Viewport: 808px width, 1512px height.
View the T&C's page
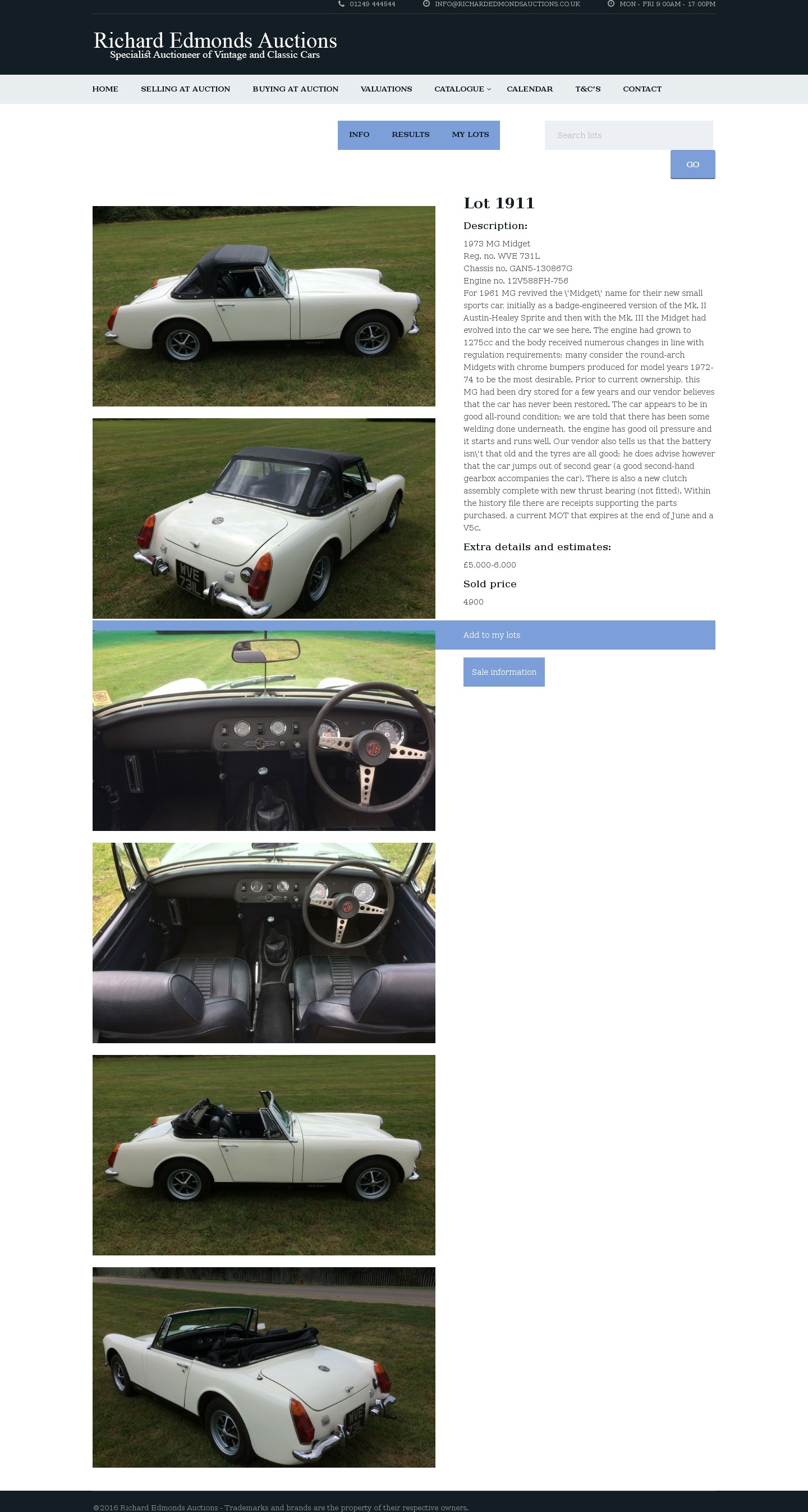pos(587,89)
